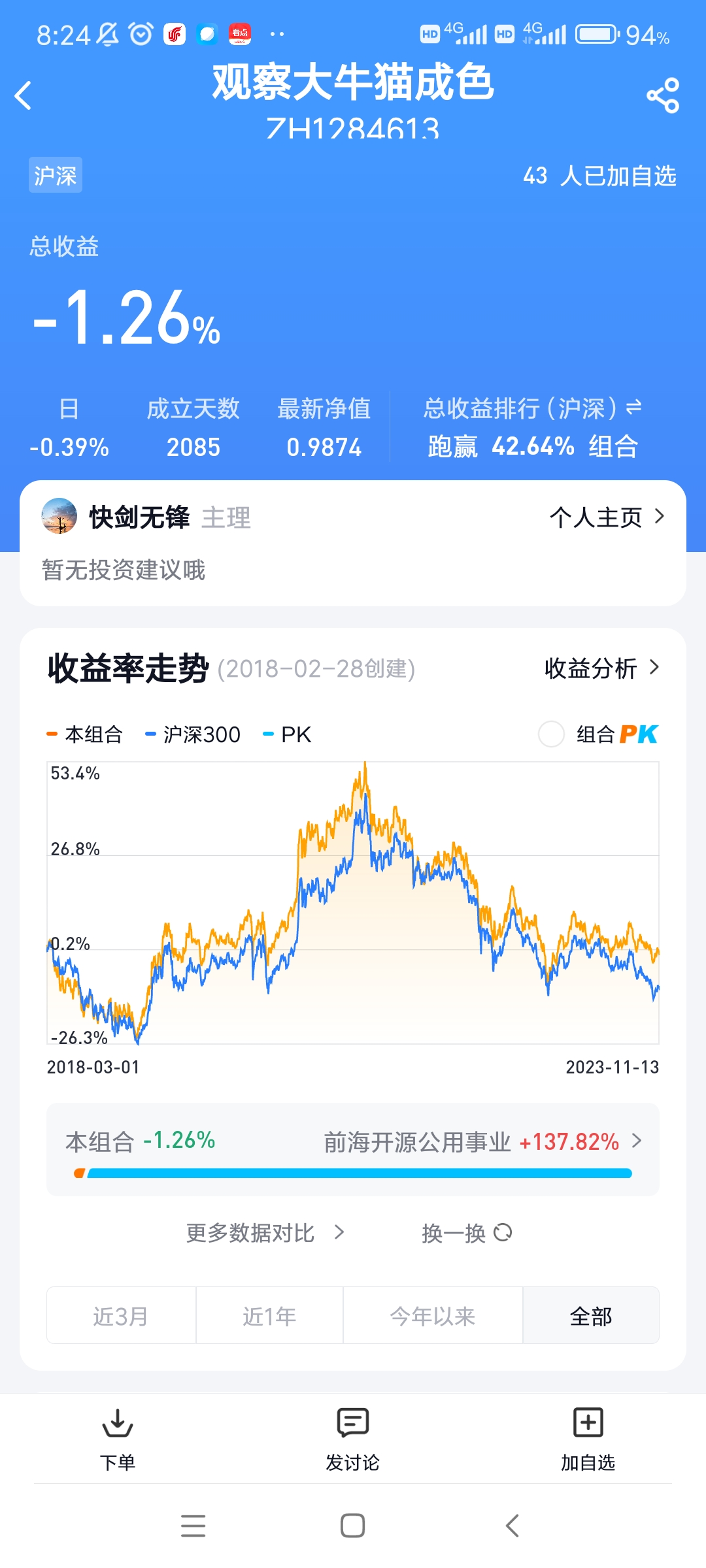
Task: View 更多数据对比
Action: click(x=265, y=1233)
